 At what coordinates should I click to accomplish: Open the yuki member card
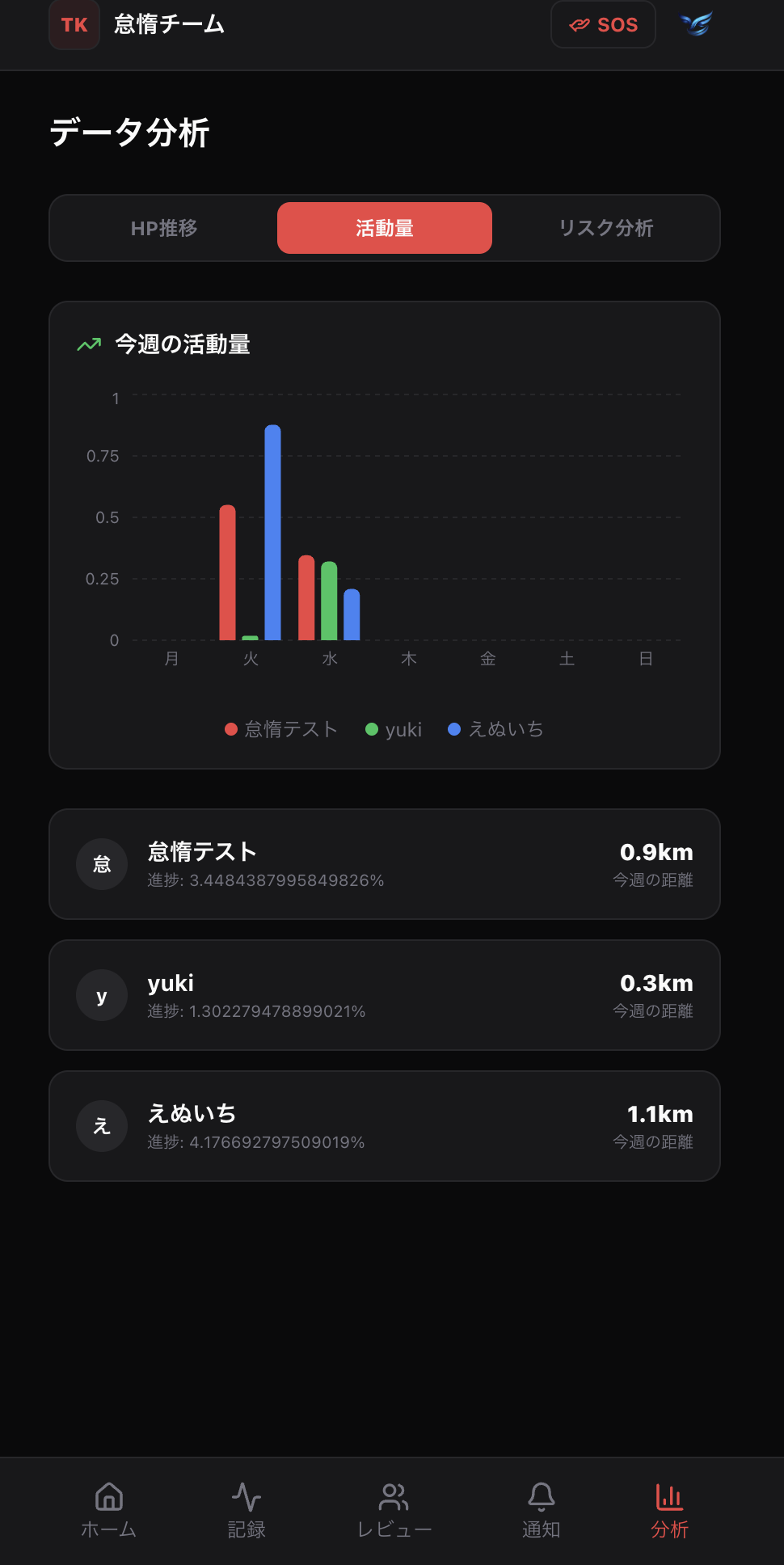pos(385,995)
